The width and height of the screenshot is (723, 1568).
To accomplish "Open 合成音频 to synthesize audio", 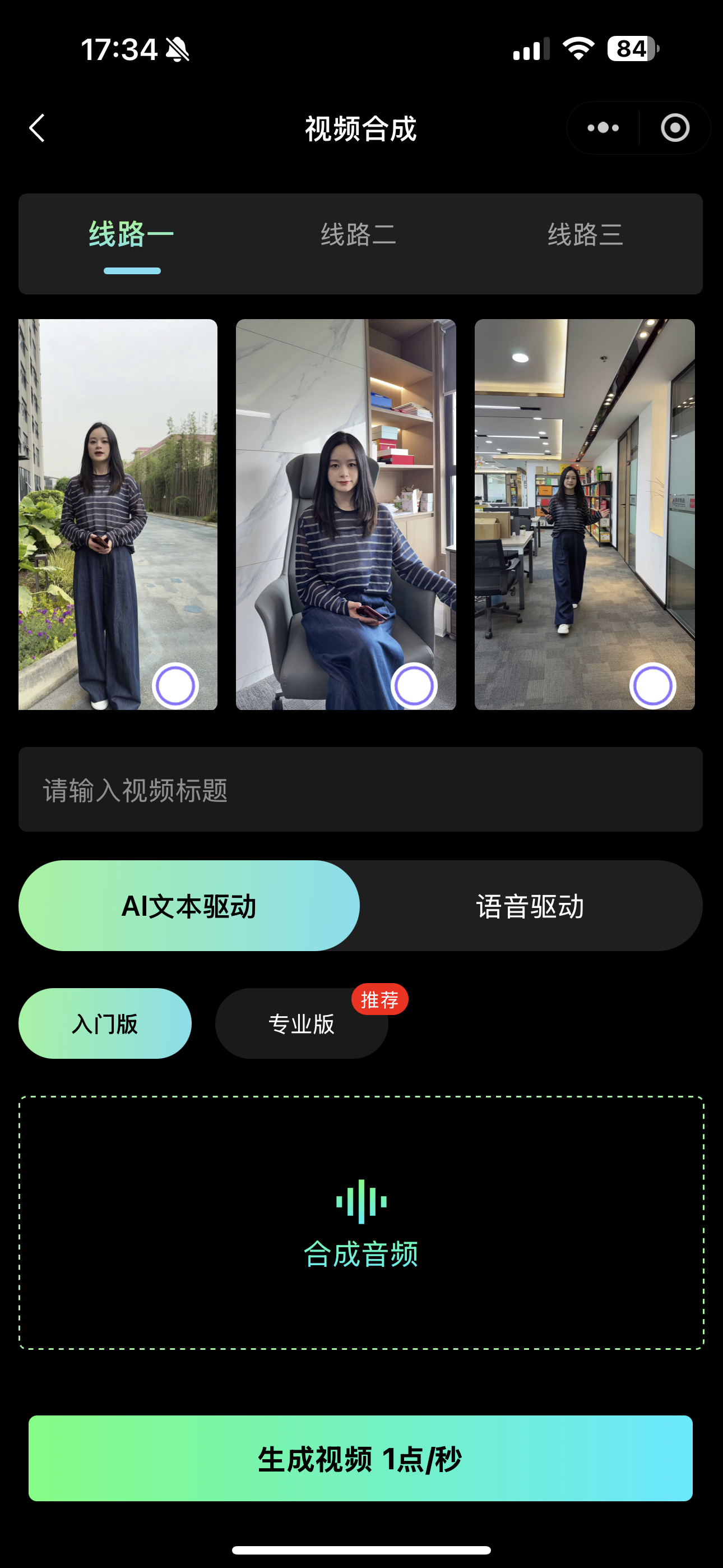I will pos(361,1224).
